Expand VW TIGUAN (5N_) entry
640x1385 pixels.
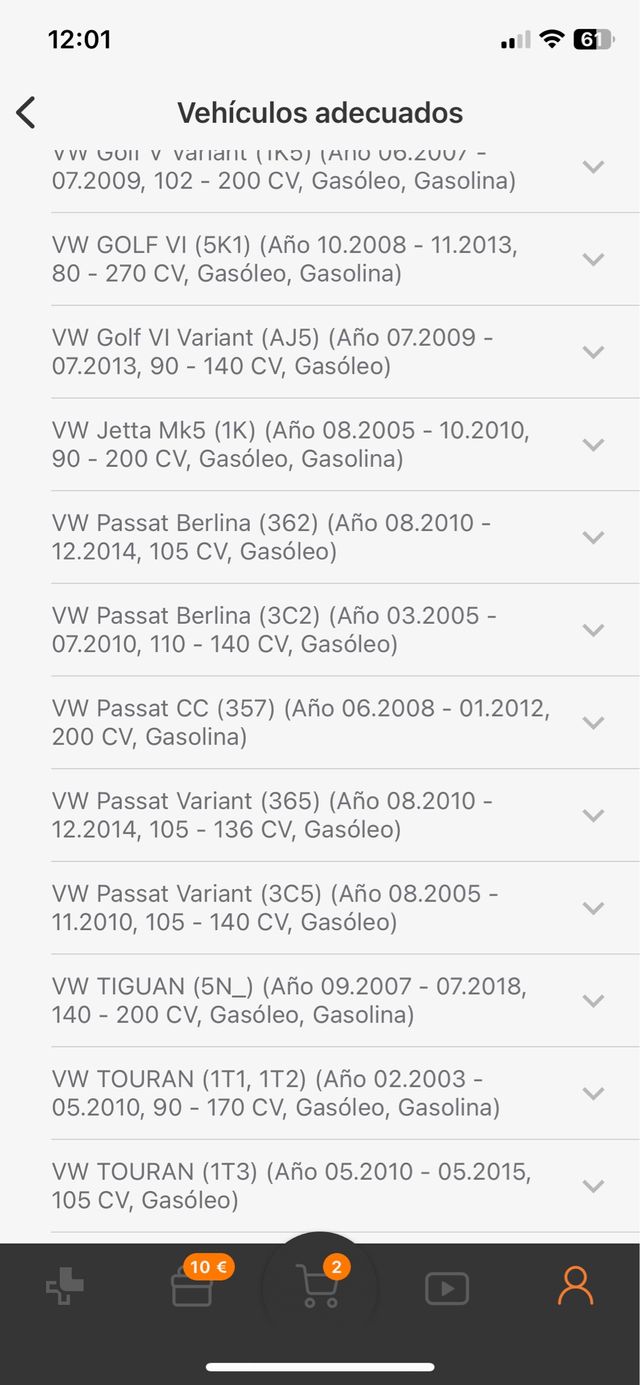point(593,1000)
